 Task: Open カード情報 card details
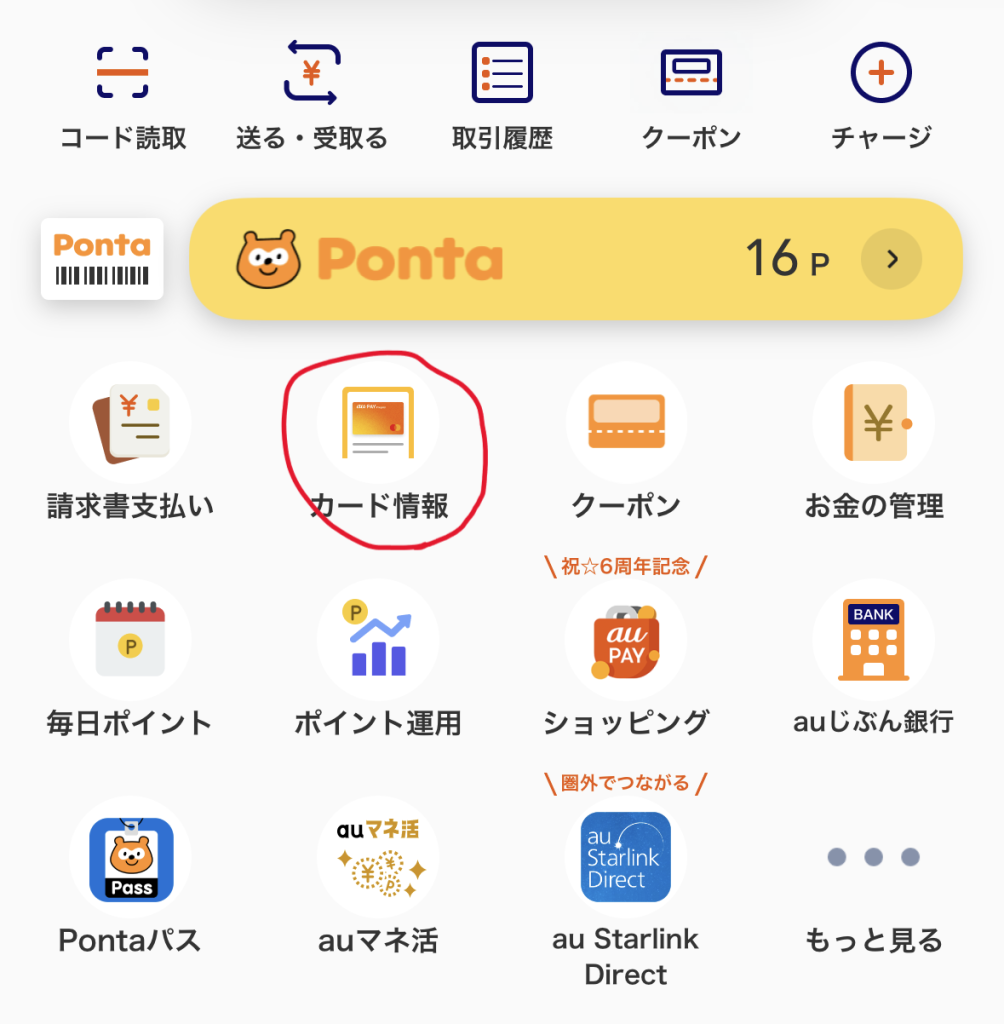click(x=378, y=442)
